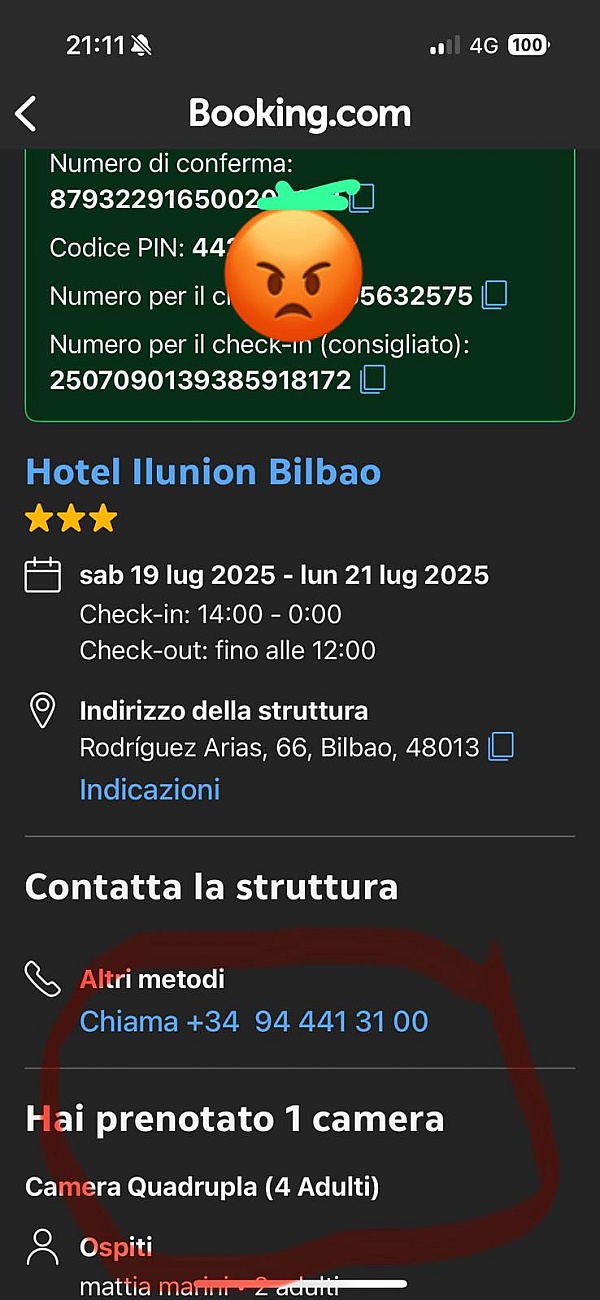Copy the number ending in 5632575
The width and height of the screenshot is (600, 1300).
[x=494, y=295]
